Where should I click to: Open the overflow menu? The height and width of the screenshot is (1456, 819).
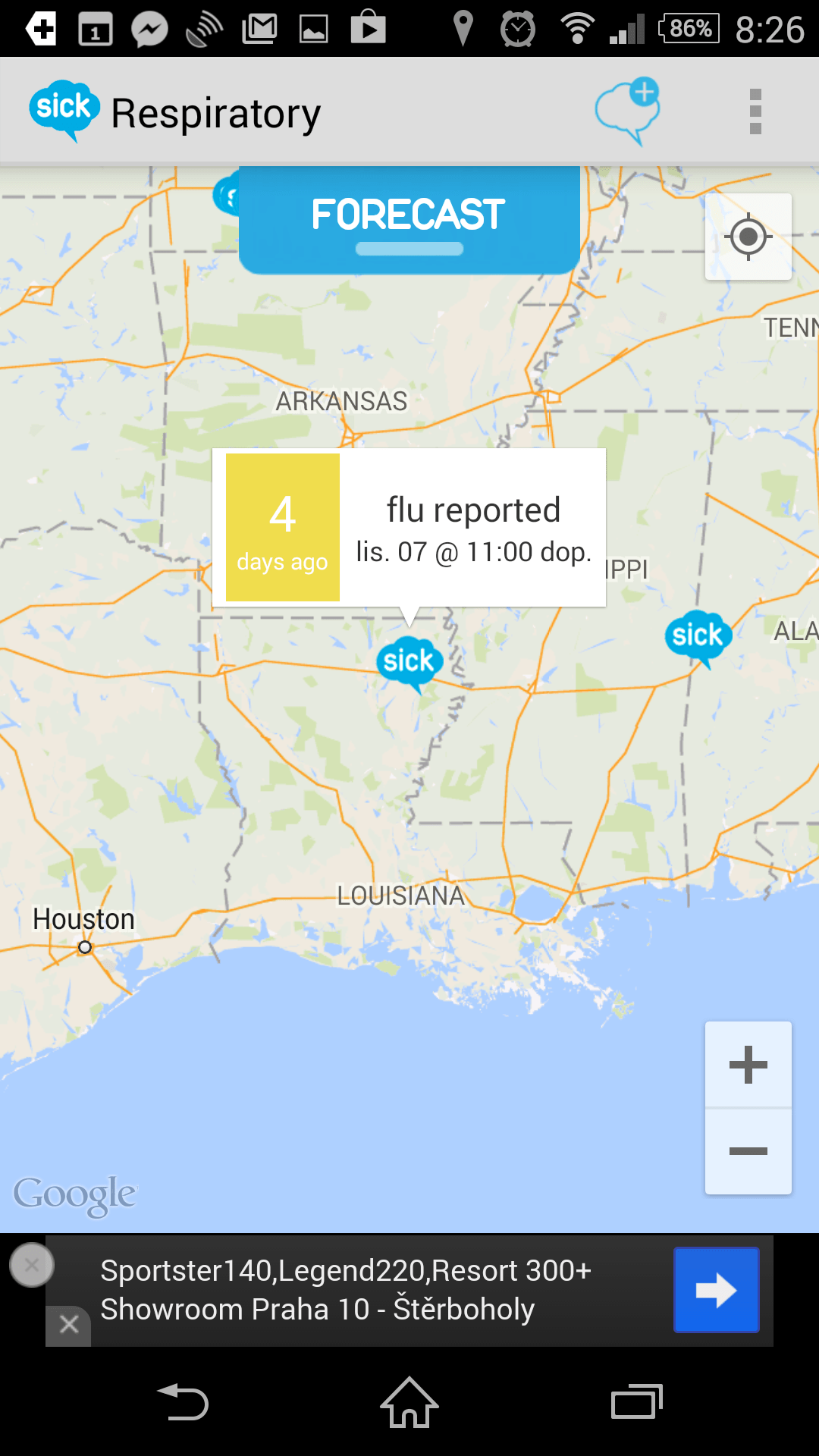[x=755, y=111]
